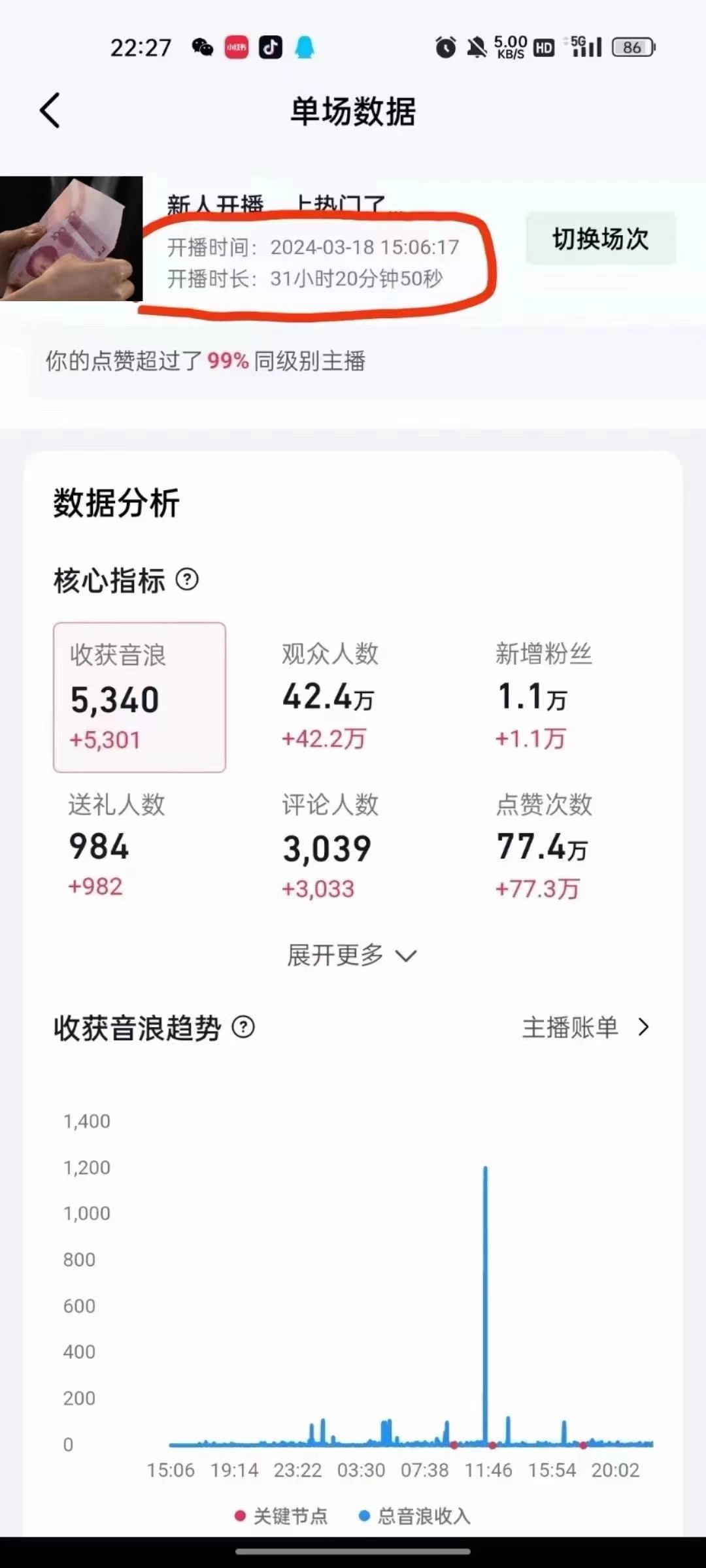
Task: Open the 核心指标 help question mark
Action: [x=188, y=580]
